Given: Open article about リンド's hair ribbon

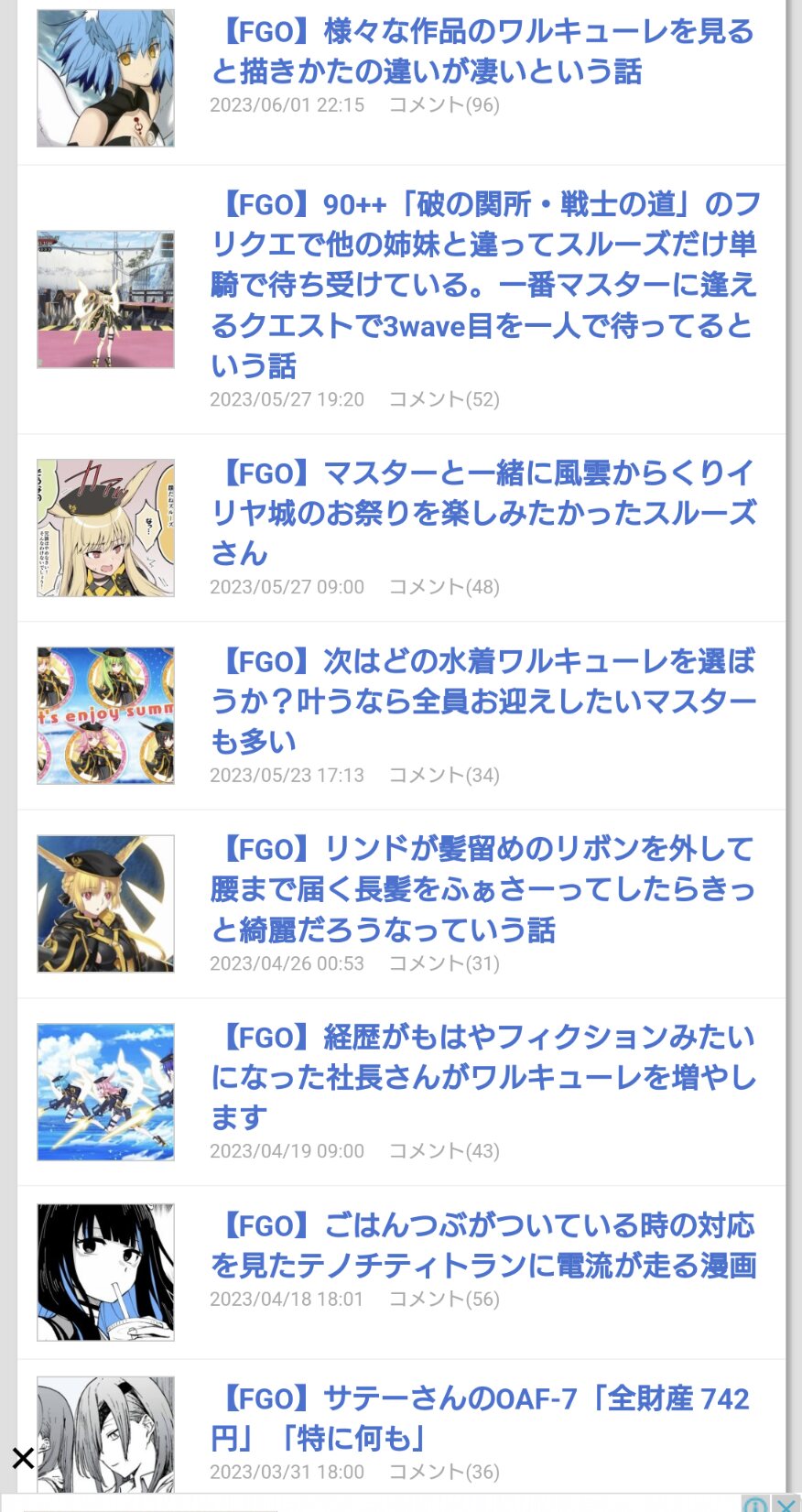Looking at the screenshot, I should pos(483,888).
